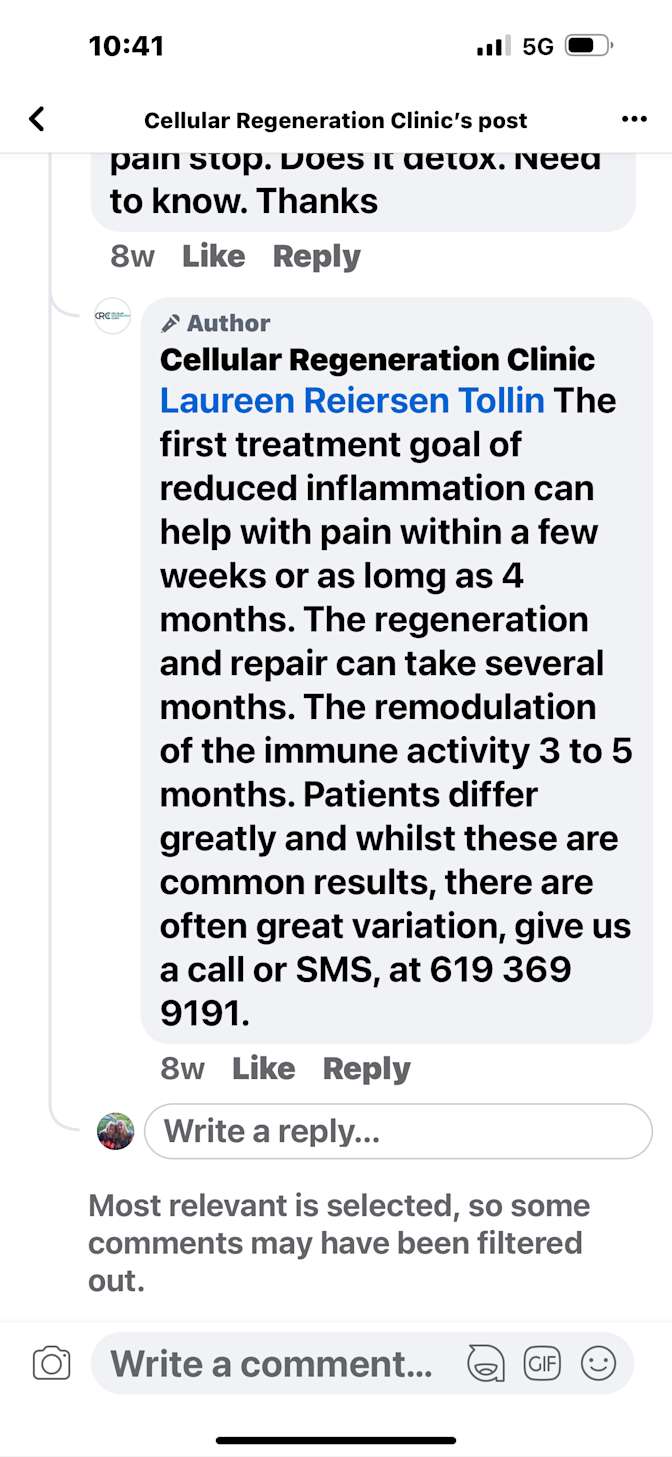Screen dimensions: 672x1457
Task: Open Cellular Regeneration Clinic's profile picture
Action: [112, 316]
